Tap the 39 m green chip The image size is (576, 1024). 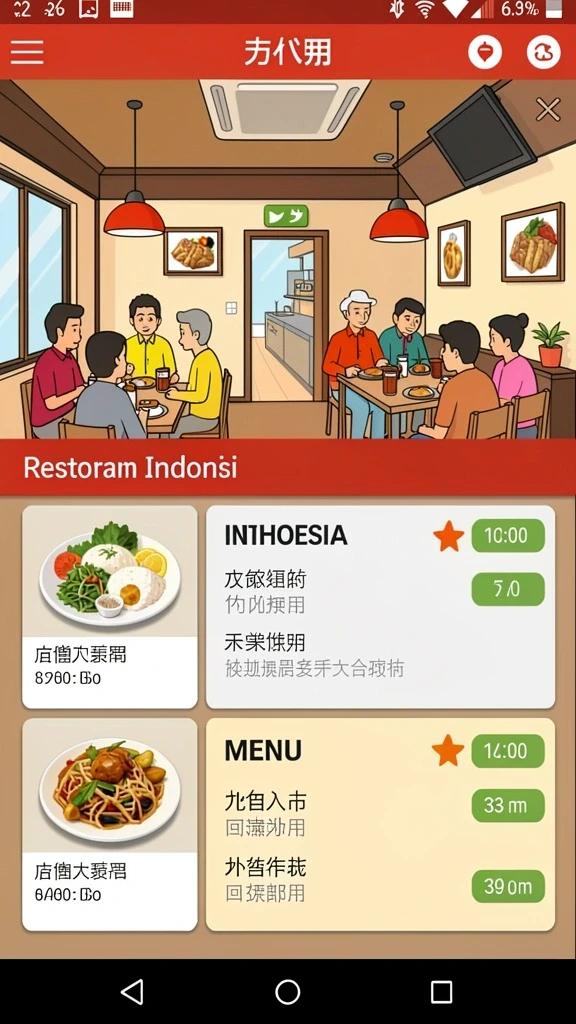pyautogui.click(x=508, y=886)
